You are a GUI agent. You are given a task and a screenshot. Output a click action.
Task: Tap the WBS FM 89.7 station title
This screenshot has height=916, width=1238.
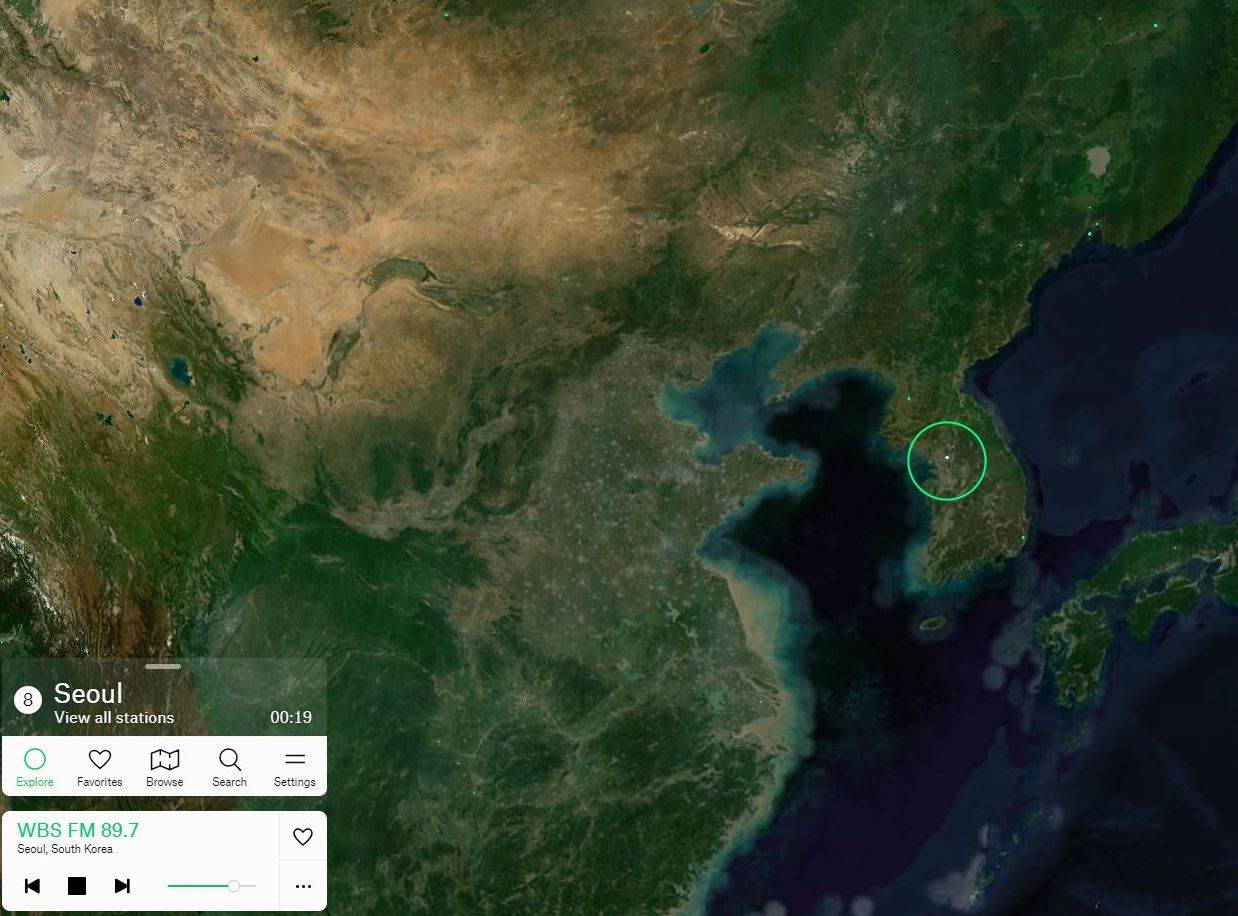78,830
